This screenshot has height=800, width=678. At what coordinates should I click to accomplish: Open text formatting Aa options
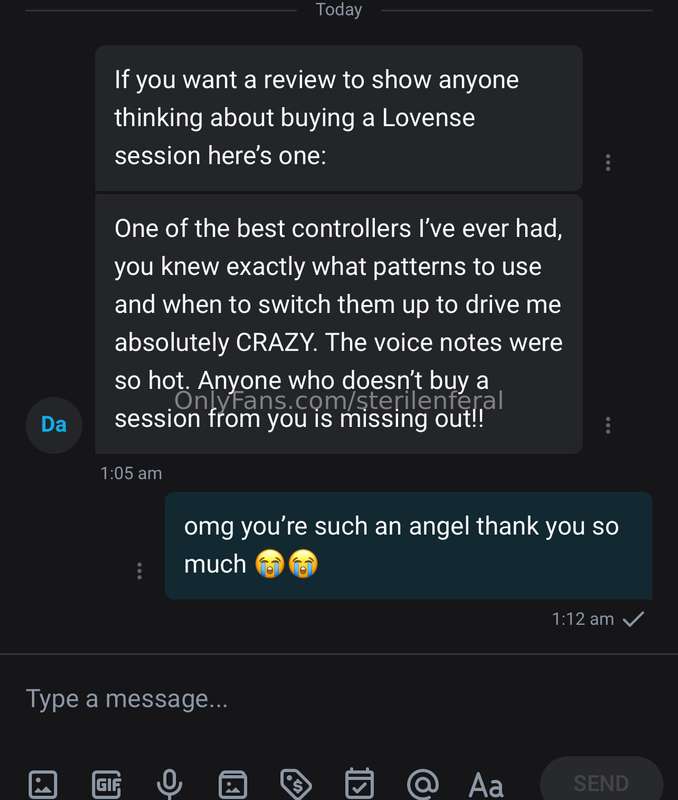pyautogui.click(x=486, y=784)
